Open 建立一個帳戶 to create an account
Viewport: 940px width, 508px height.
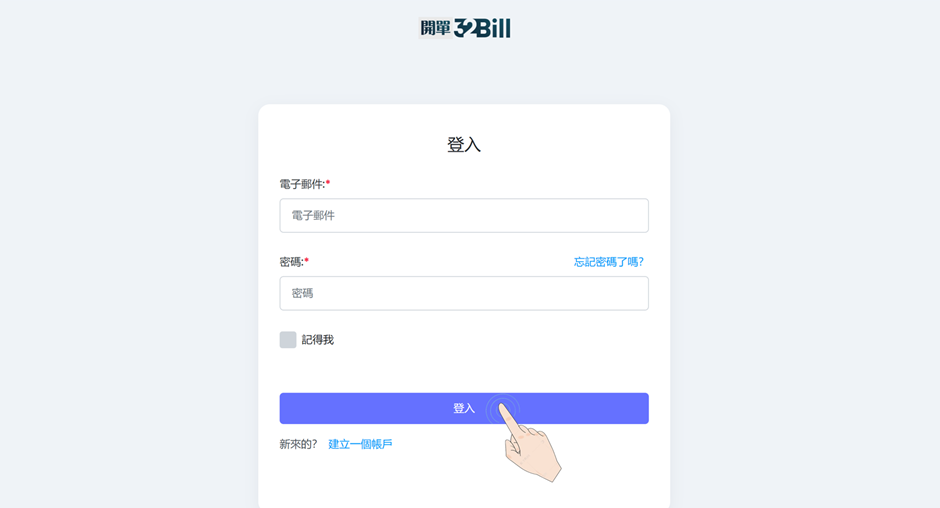[x=360, y=444]
